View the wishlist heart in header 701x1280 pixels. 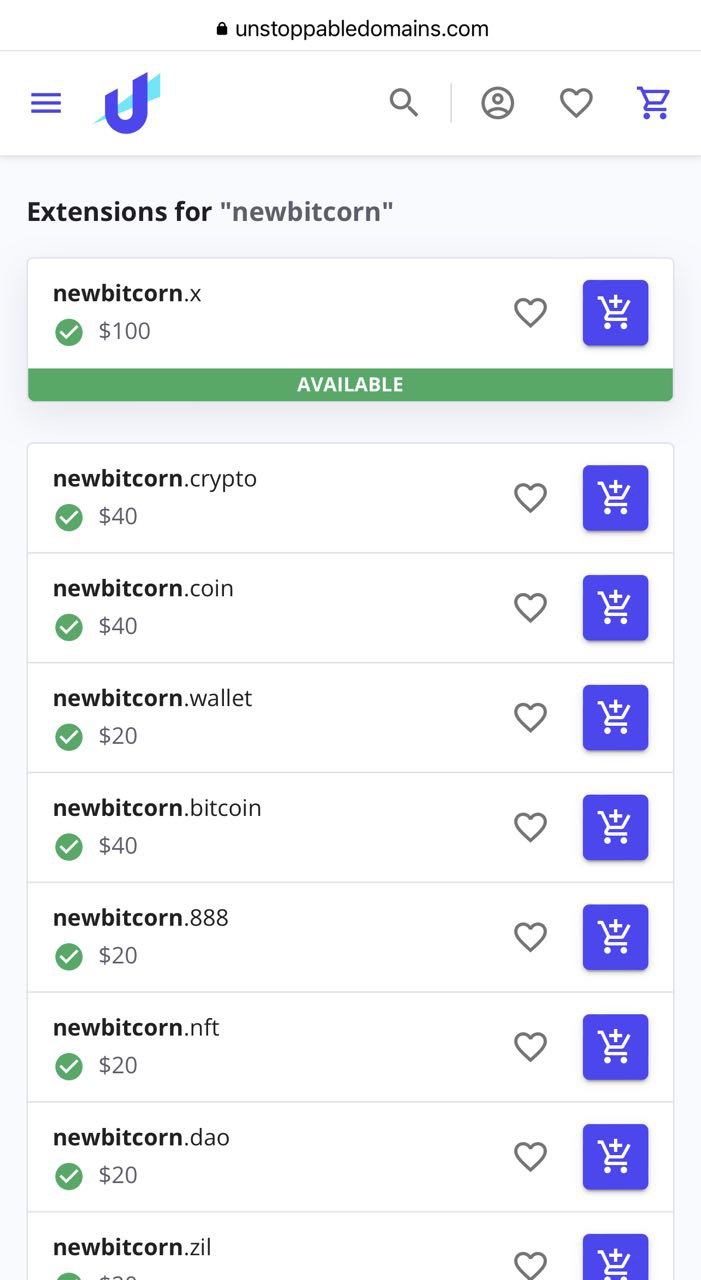[x=576, y=103]
